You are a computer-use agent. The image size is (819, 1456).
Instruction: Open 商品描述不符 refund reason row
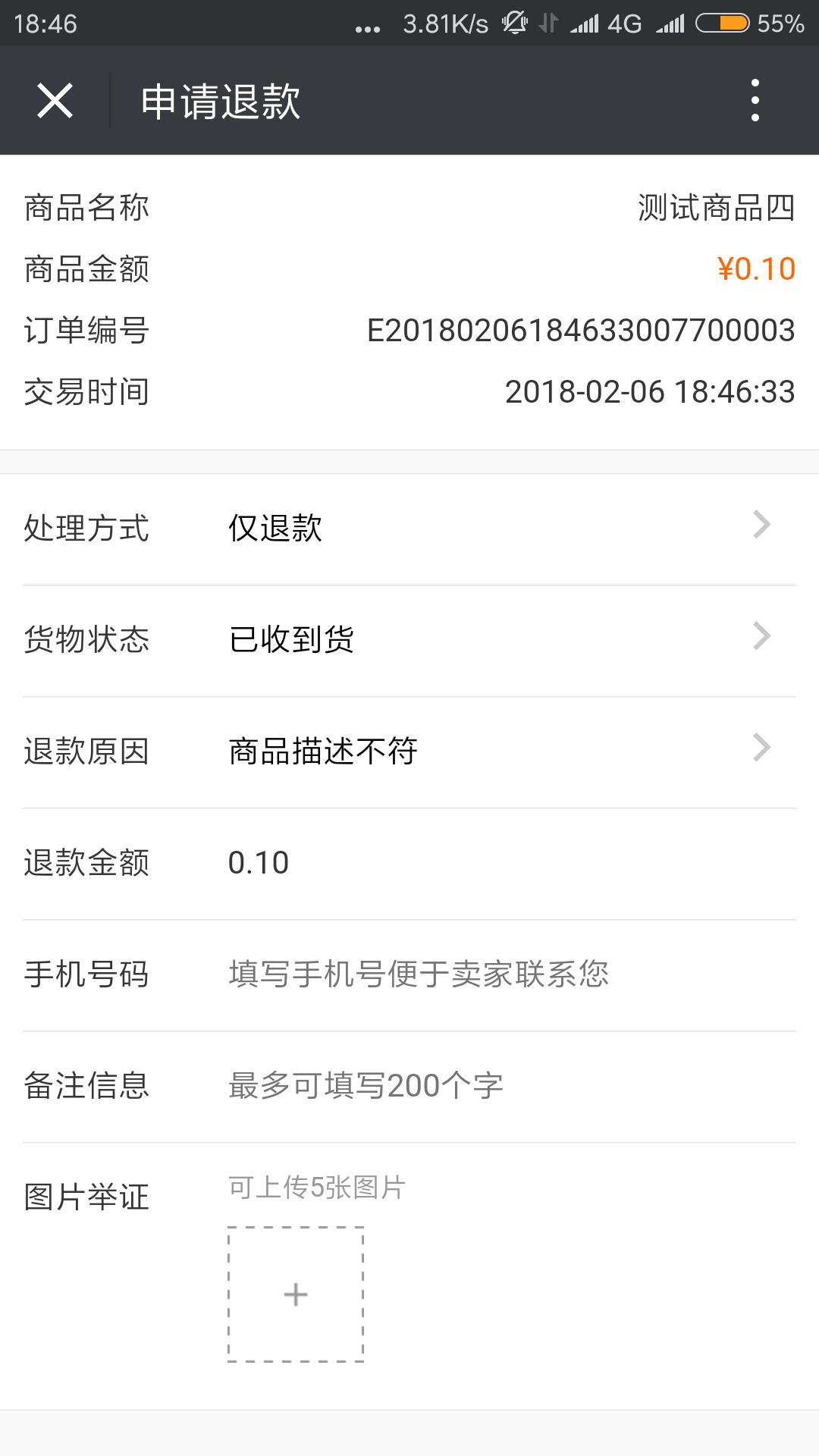point(321,751)
